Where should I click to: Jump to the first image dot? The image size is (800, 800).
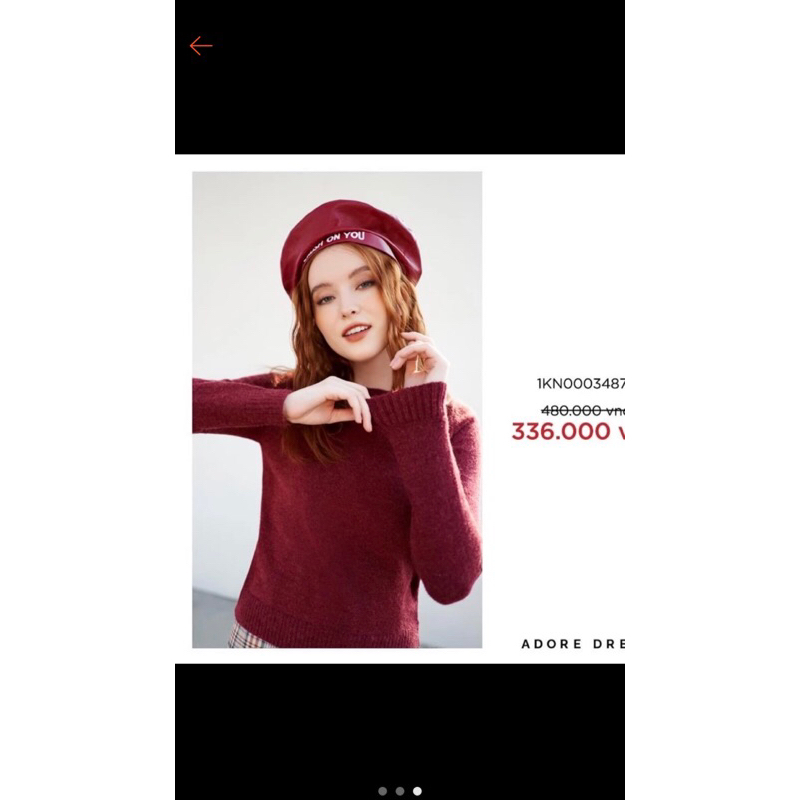(x=382, y=791)
